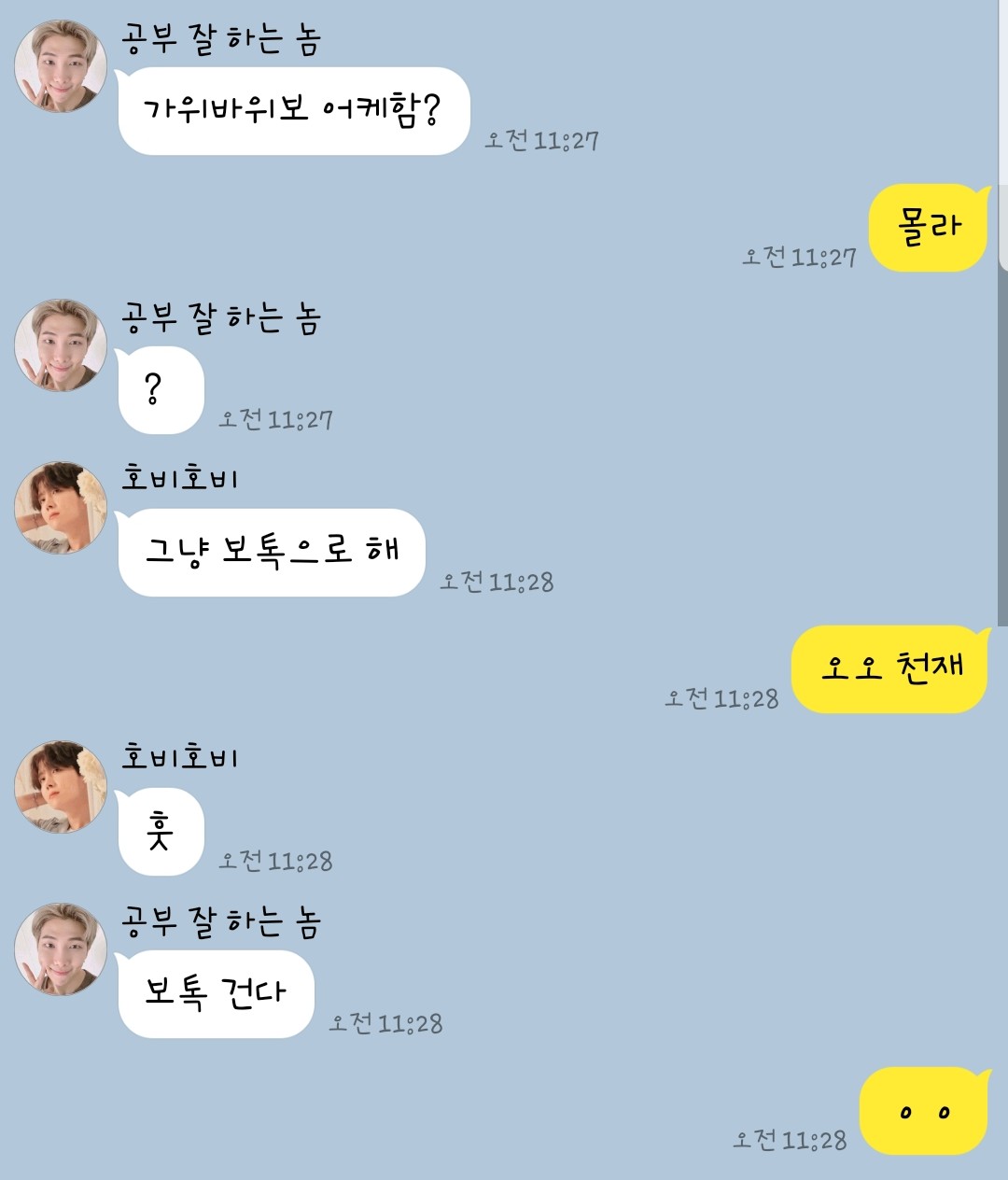
Task: Open profile picture beside the '가위바위보 어케함?' message
Action: pyautogui.click(x=61, y=67)
